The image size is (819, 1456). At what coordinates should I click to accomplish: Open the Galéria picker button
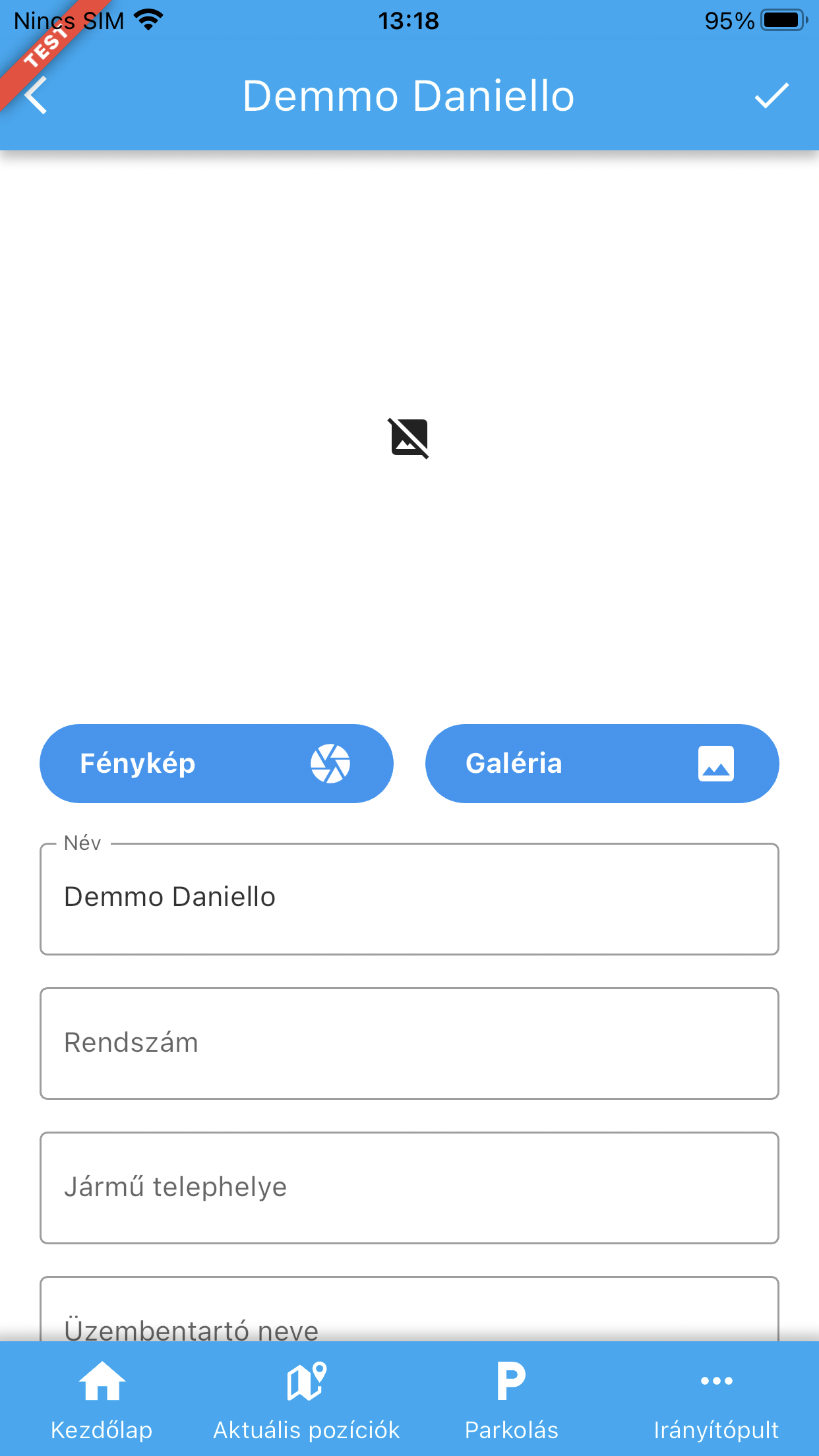coord(601,764)
